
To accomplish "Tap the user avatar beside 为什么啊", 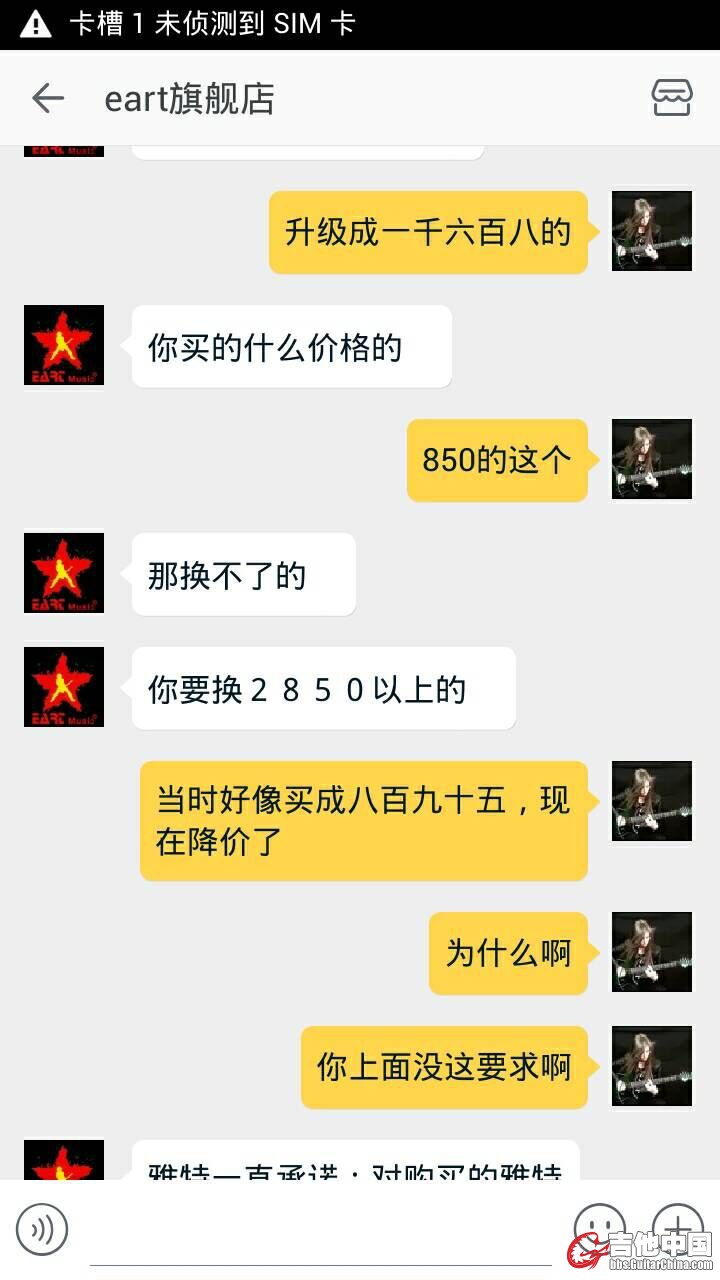I will (x=652, y=952).
